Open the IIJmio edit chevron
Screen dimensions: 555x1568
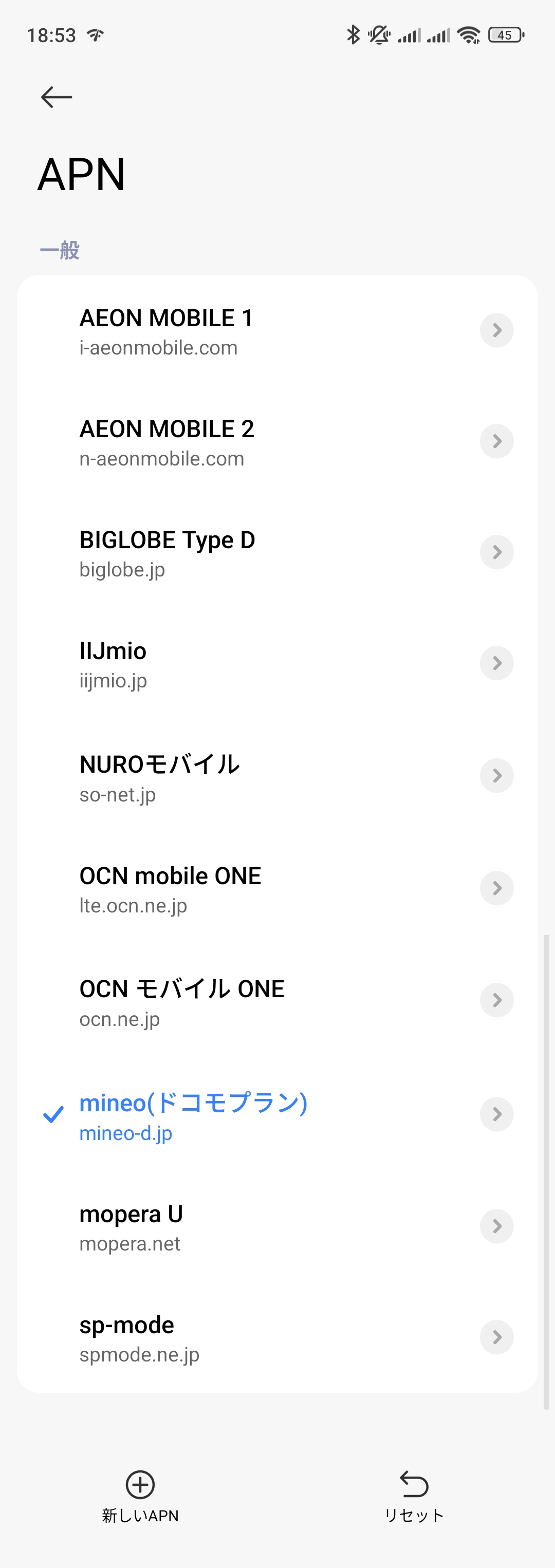(x=496, y=663)
